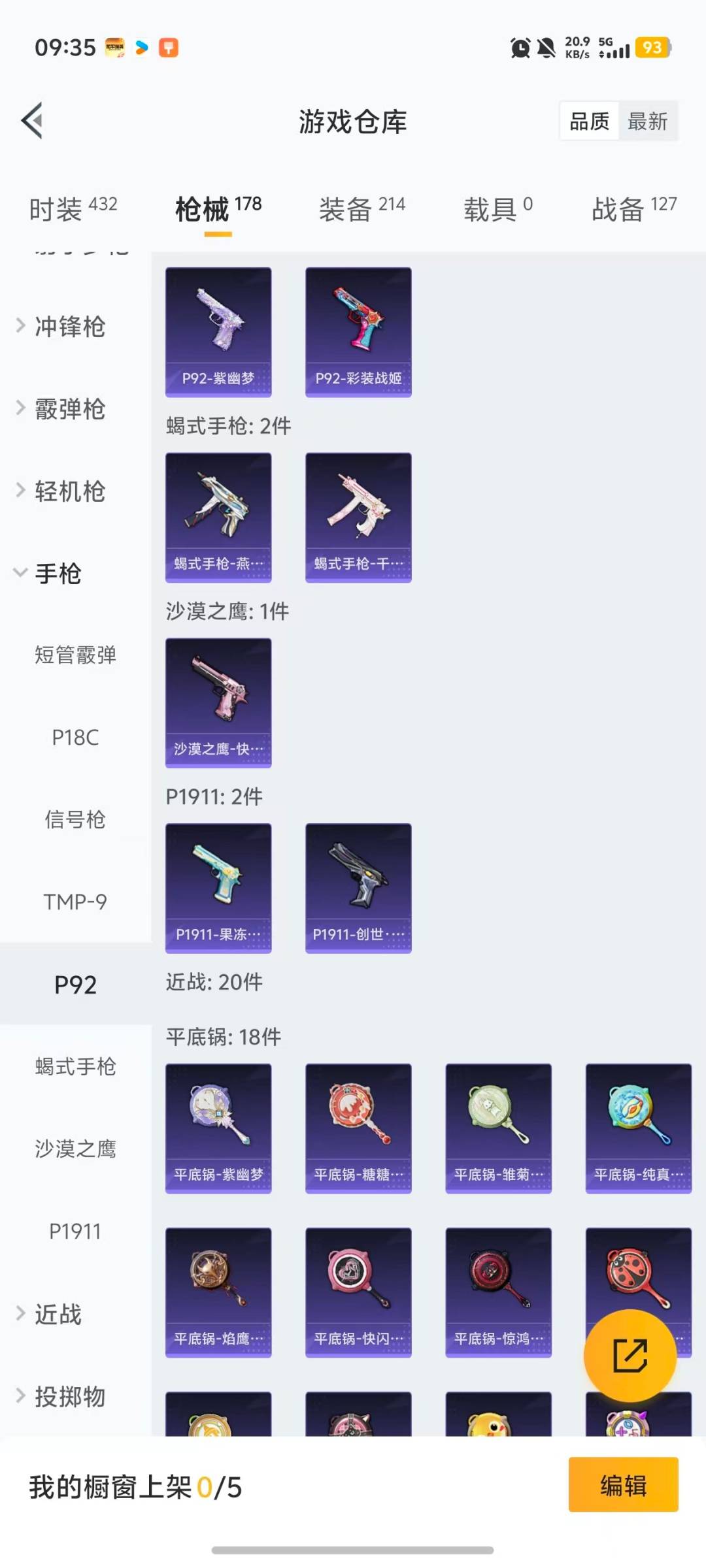
Task: Select P1911 in the sidebar
Action: 74,1231
